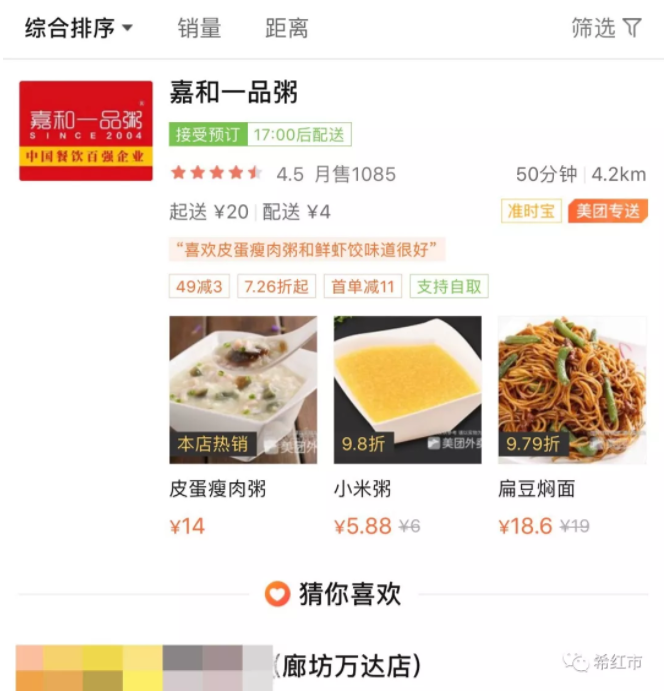The height and width of the screenshot is (698, 665).
Task: Sort restaurants by 距离
Action: click(x=287, y=28)
